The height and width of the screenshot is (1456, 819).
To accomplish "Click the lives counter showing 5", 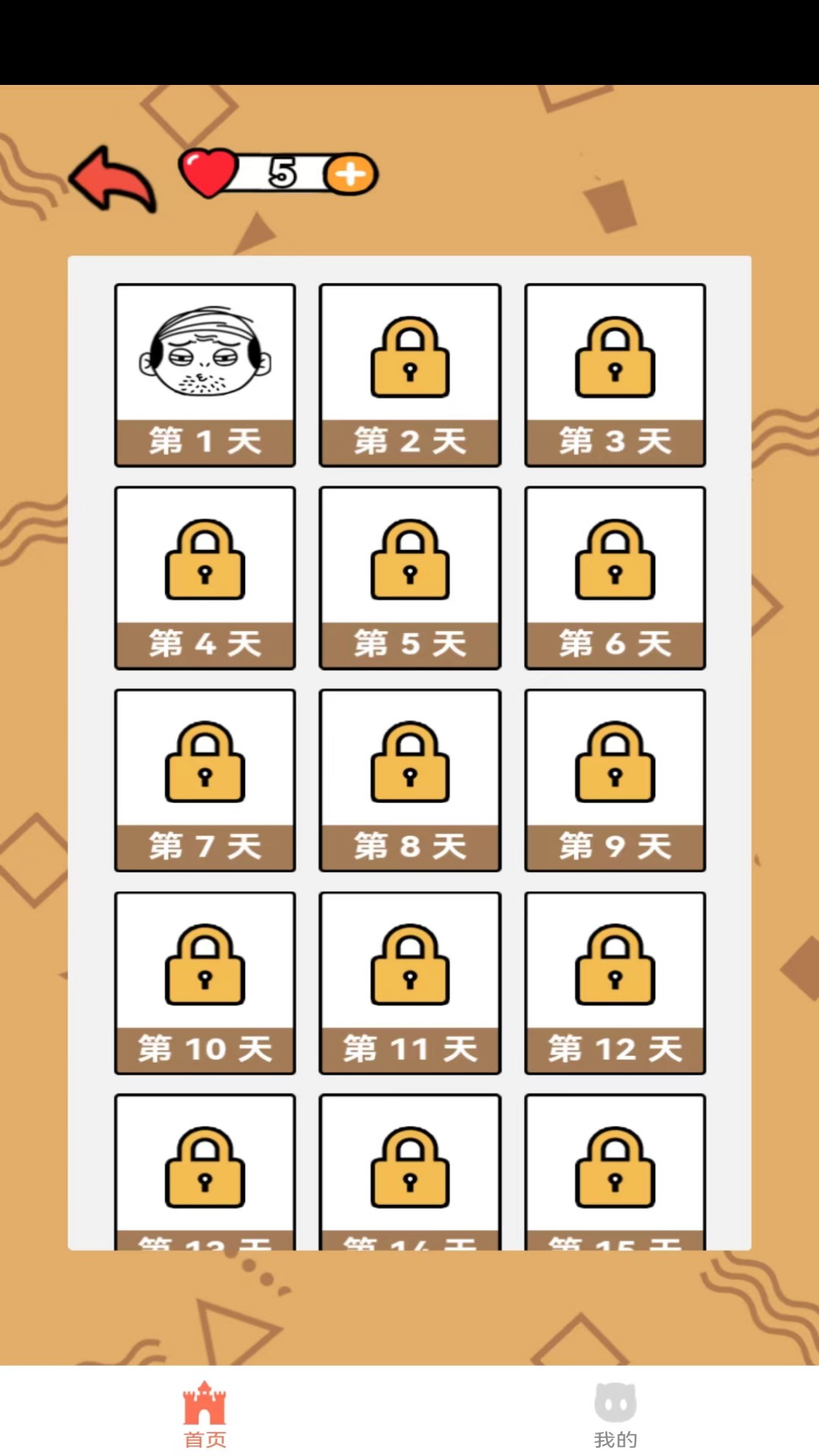I will click(280, 173).
